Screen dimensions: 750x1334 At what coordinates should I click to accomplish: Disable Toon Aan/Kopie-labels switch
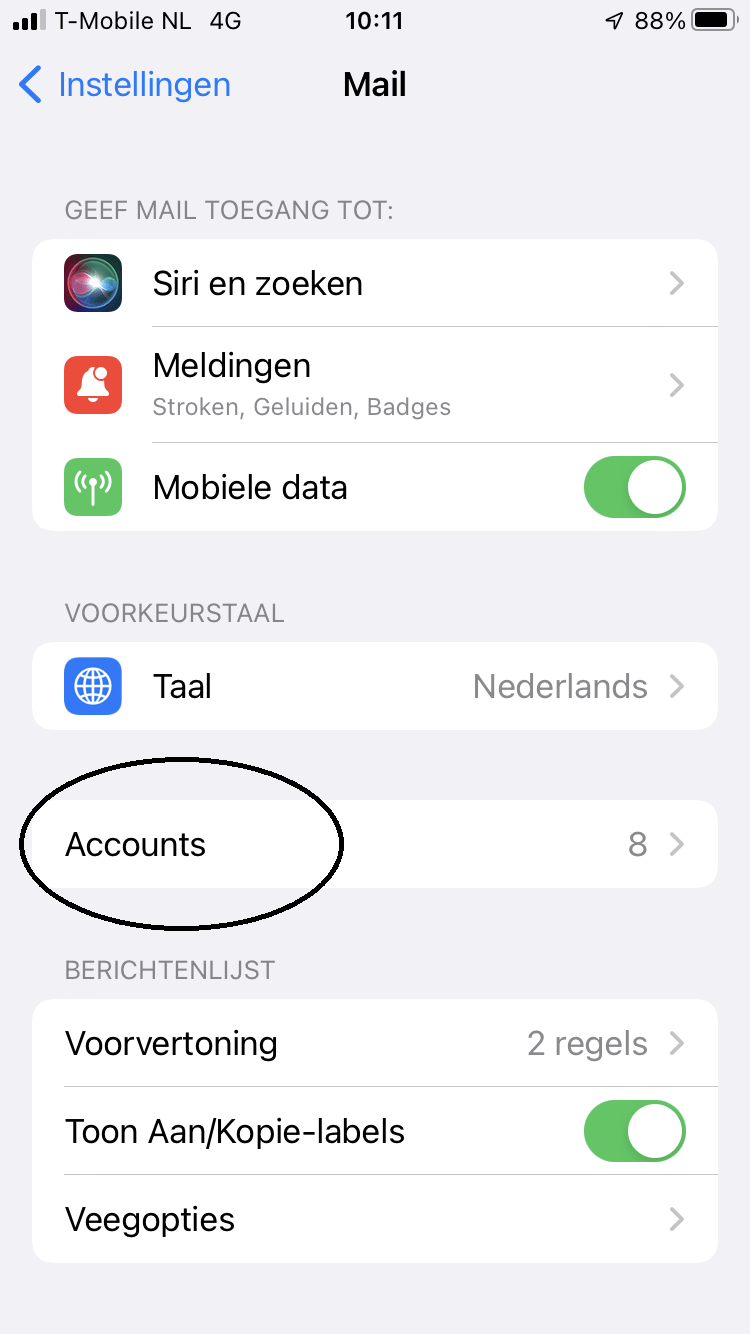634,1132
